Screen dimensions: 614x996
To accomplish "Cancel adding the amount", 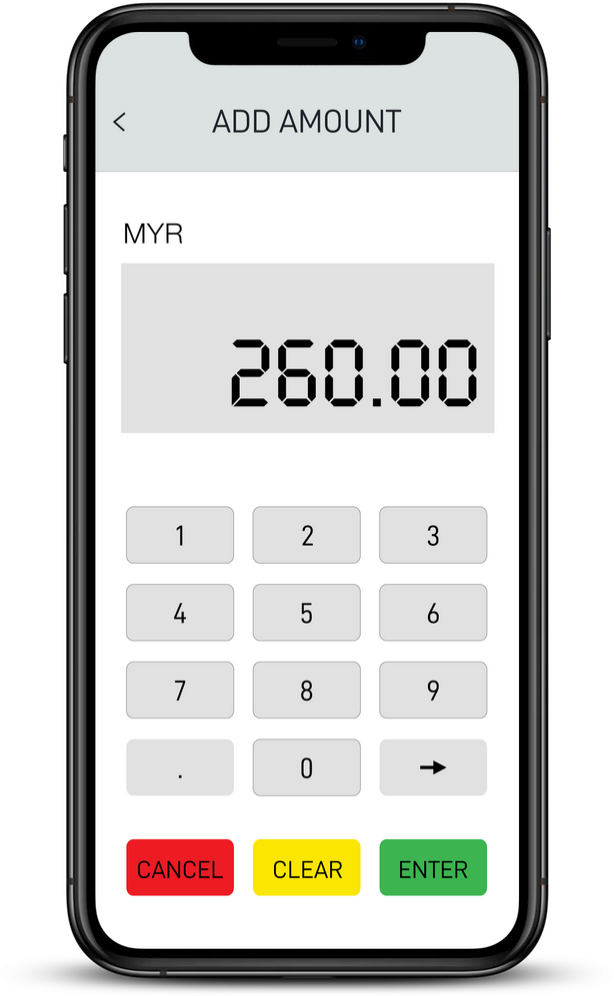I will coord(180,868).
